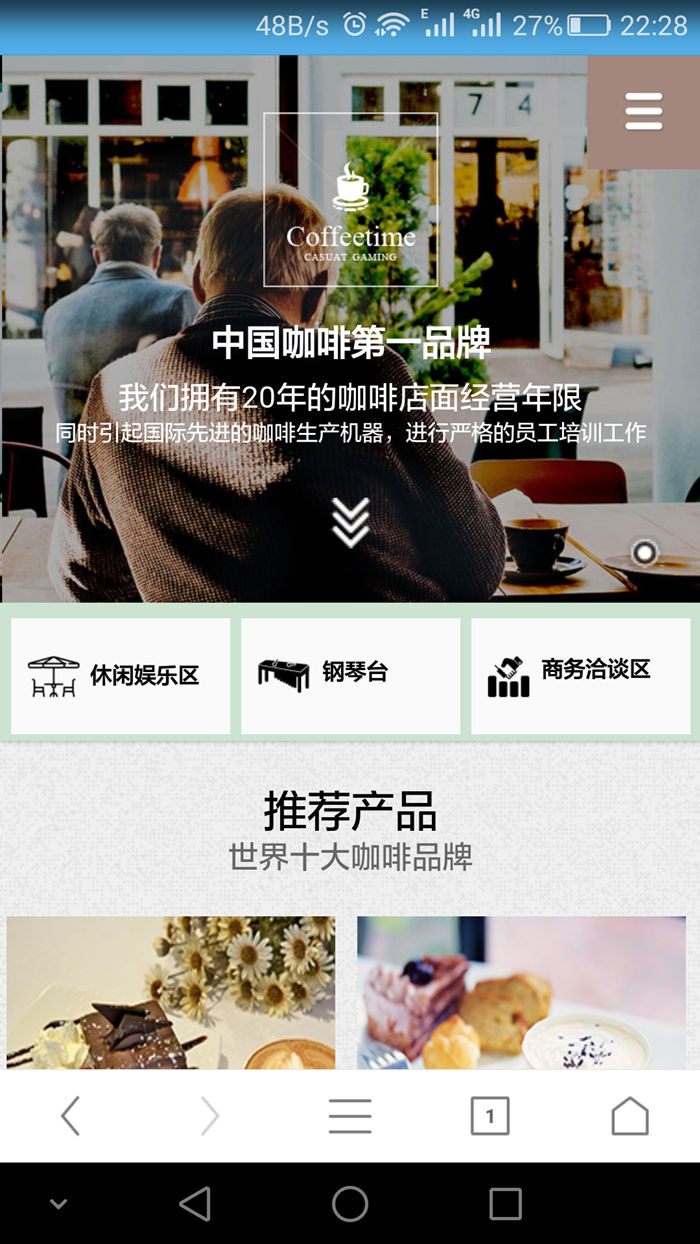Open the 钢琴台 section

coord(350,676)
